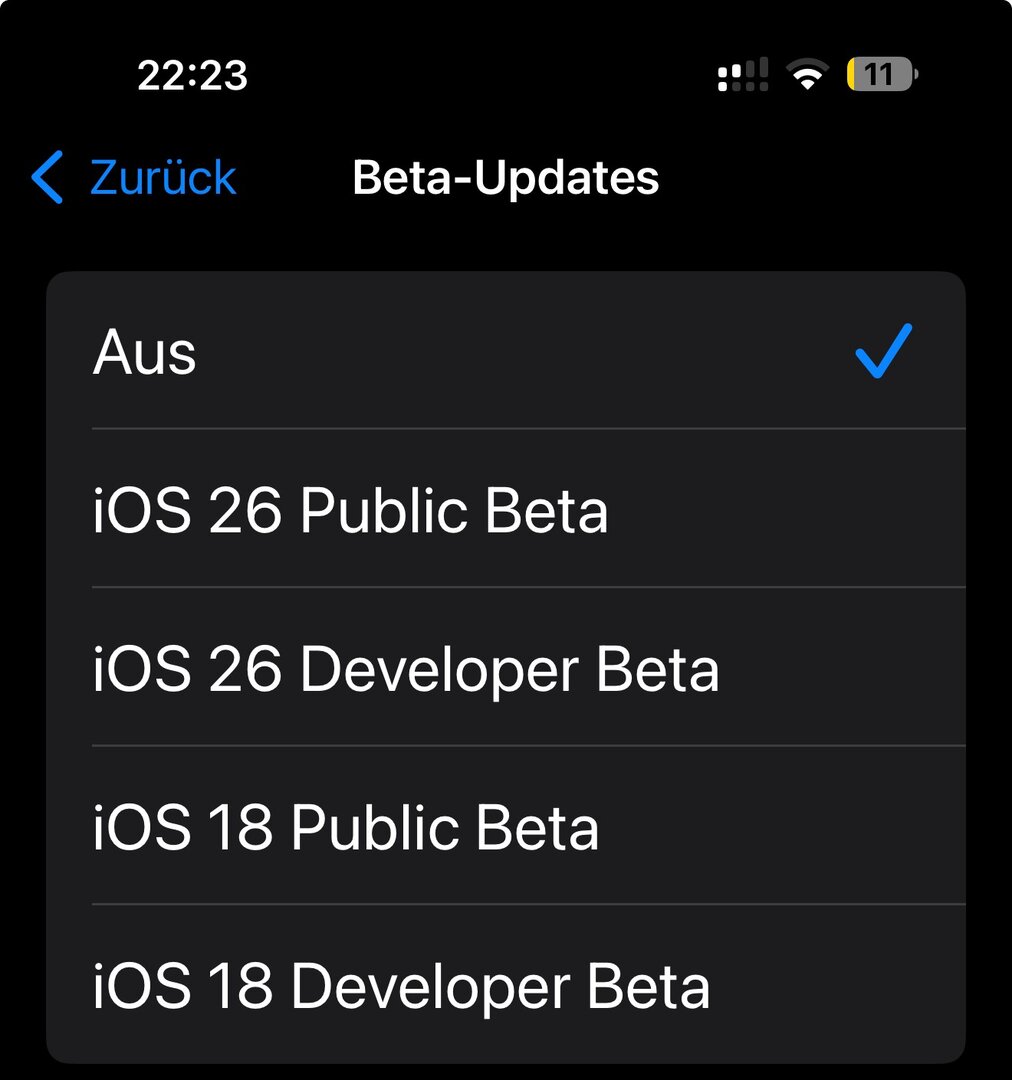
Task: Choose iOS 26 Public Beta
Action: (x=505, y=510)
